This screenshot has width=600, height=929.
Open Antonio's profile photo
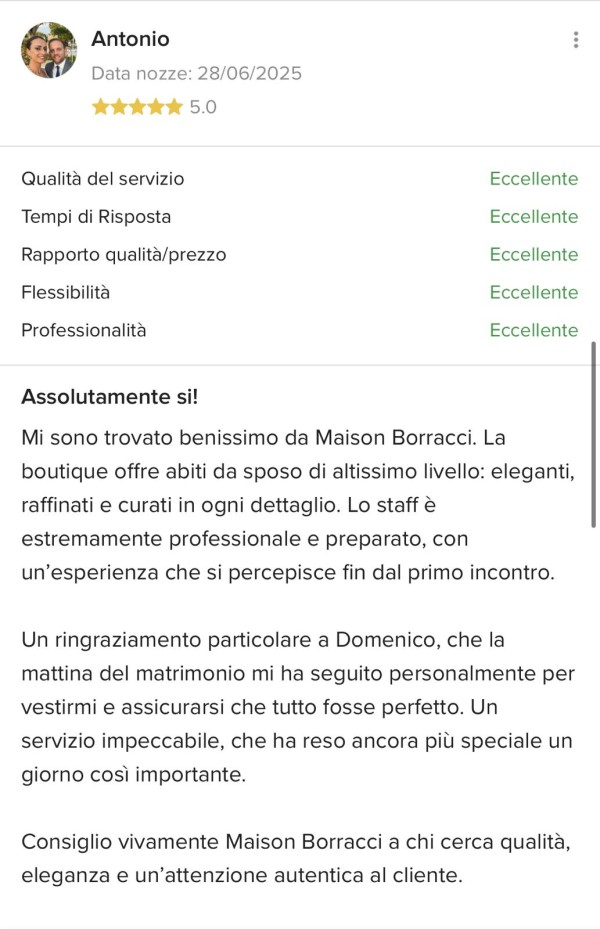coord(49,51)
